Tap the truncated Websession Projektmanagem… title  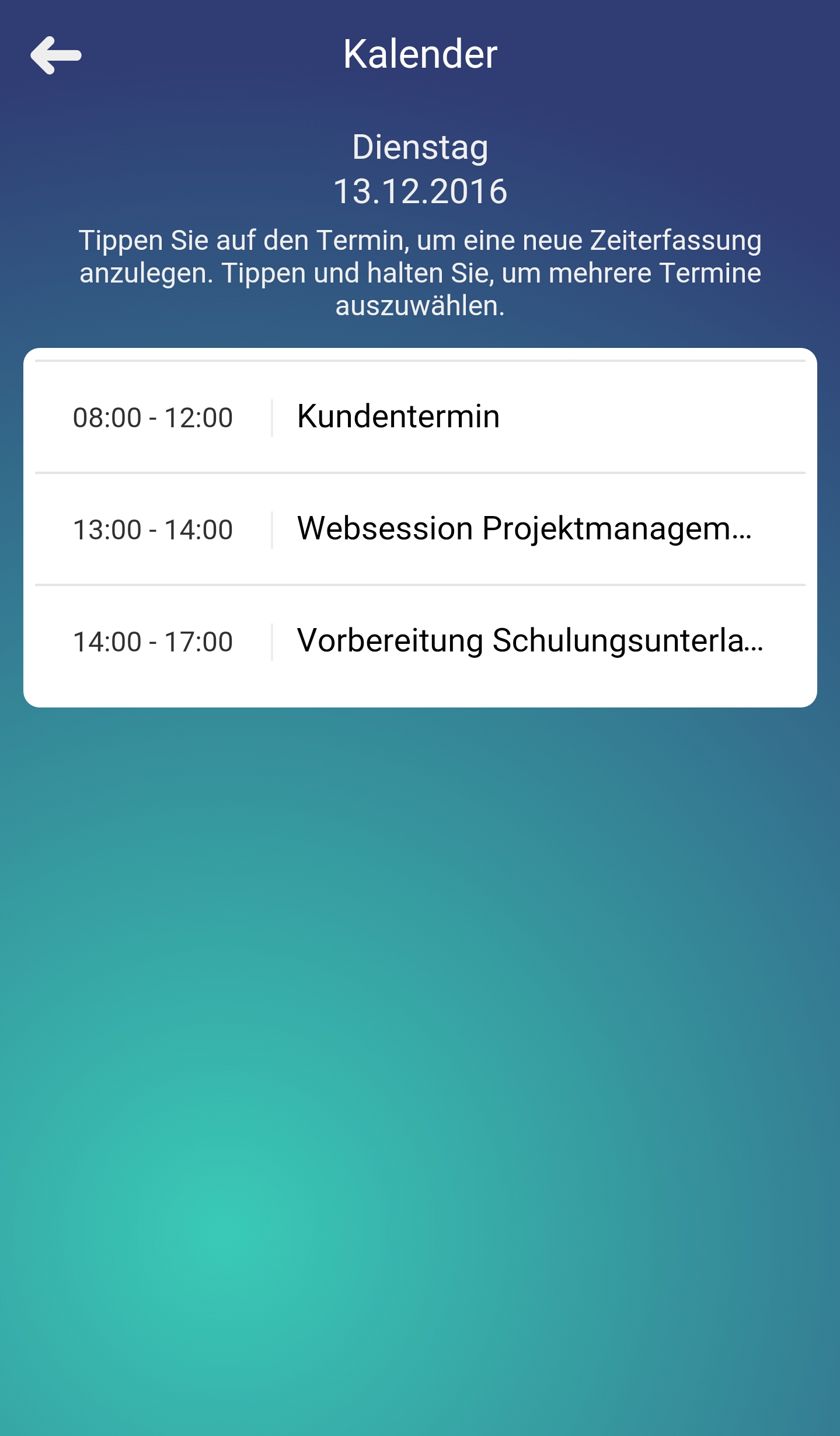click(x=525, y=529)
